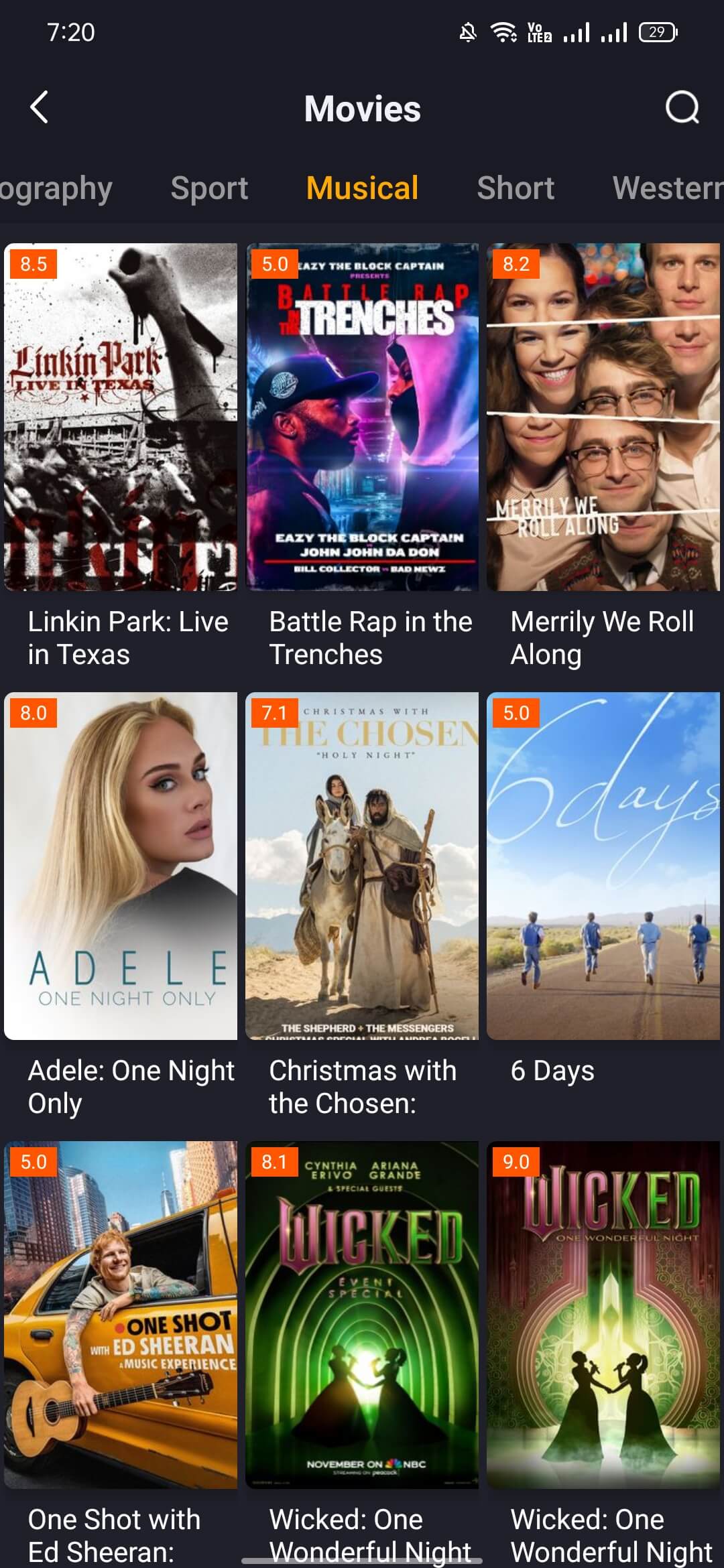Open Wicked: One Wonderful Night rated 8.1
The height and width of the screenshot is (1568, 724).
tap(362, 1315)
